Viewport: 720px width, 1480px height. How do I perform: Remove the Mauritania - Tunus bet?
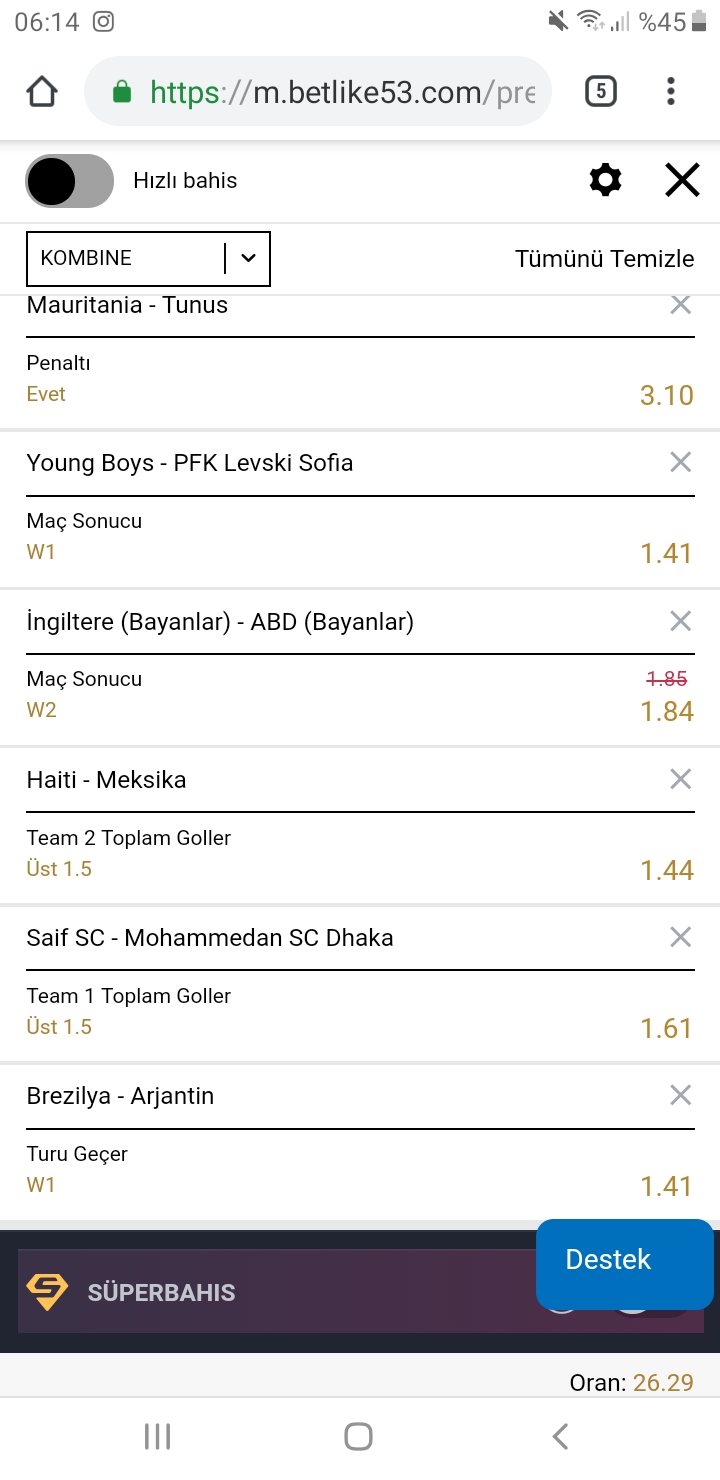coord(680,305)
